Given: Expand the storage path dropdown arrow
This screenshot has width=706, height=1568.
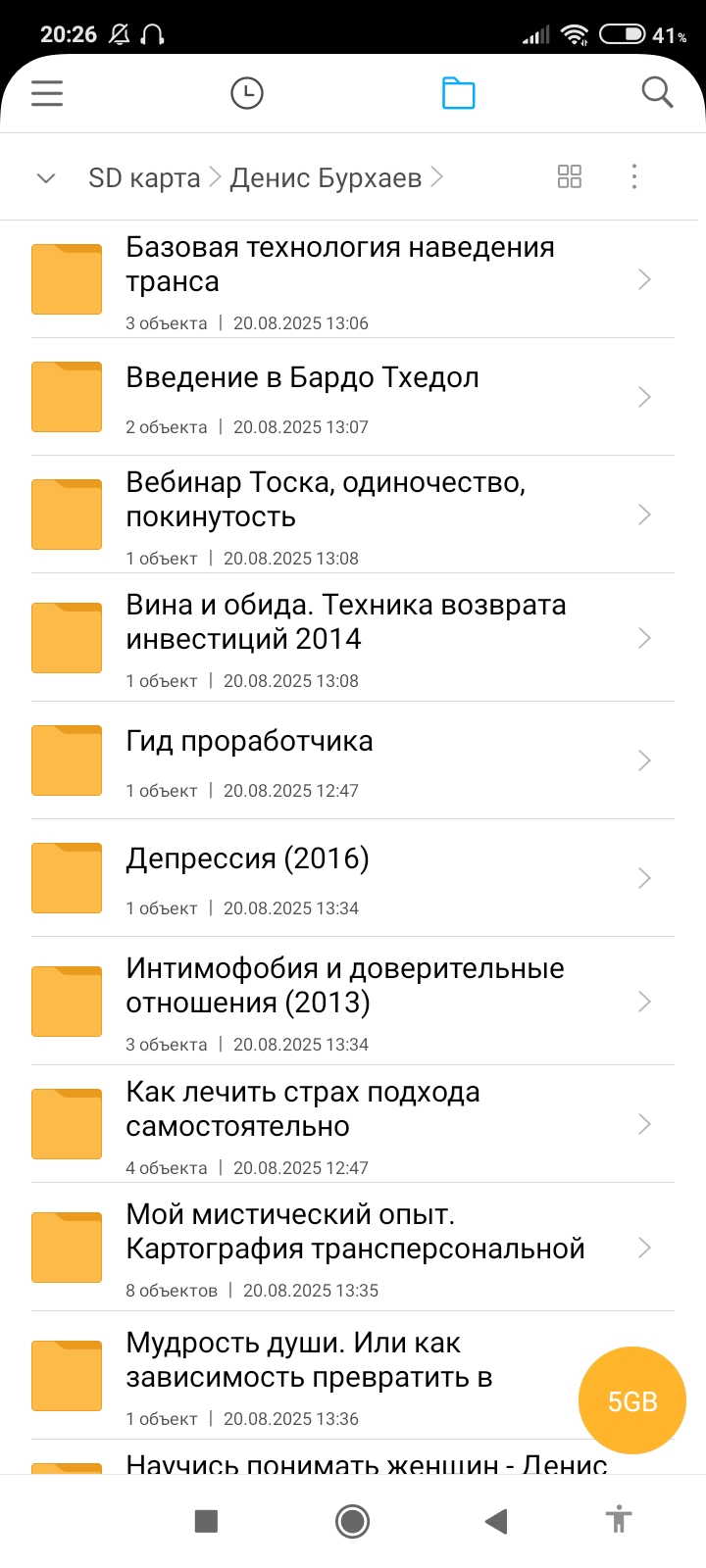Looking at the screenshot, I should tap(46, 178).
